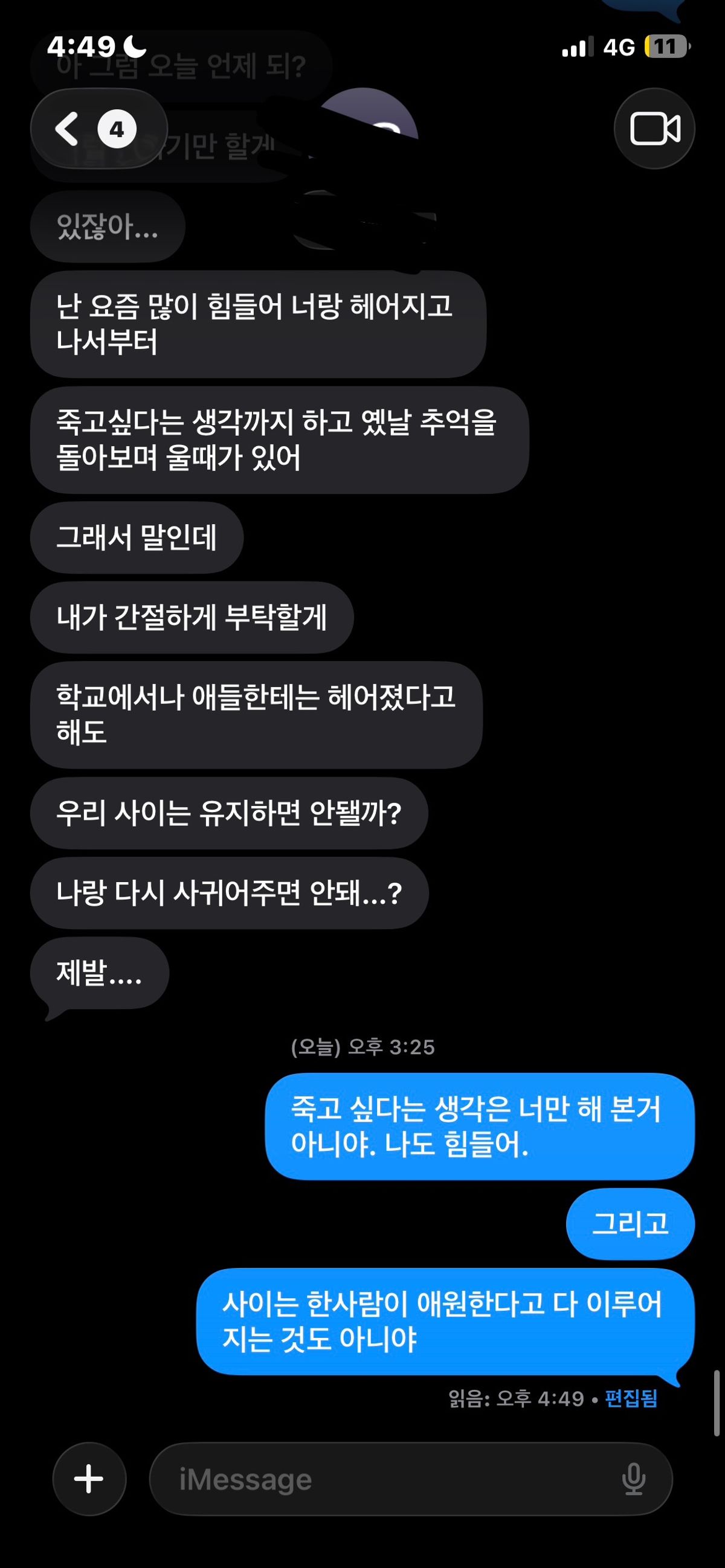The width and height of the screenshot is (725, 1568).
Task: Tap the iMessage text field
Action: (390, 1479)
